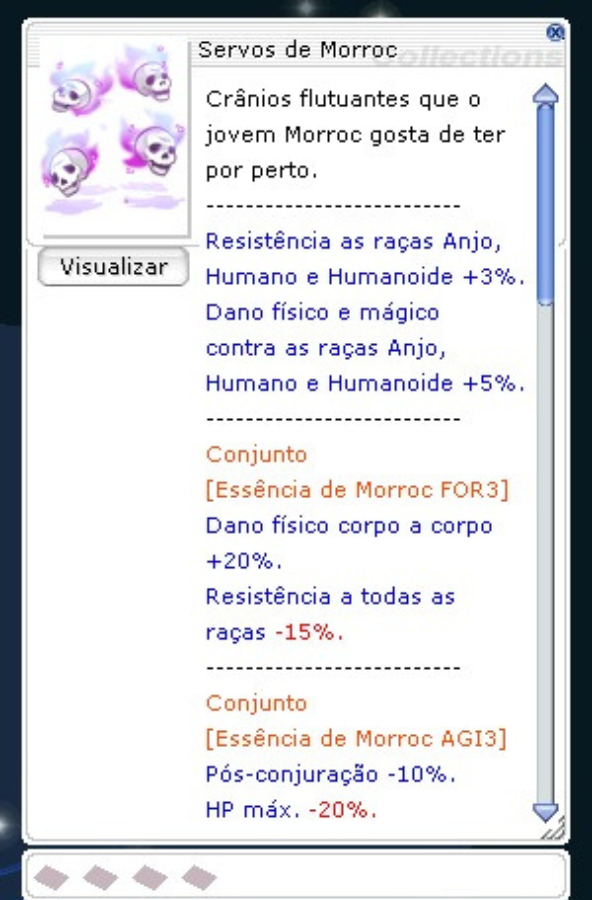Click the scroll down arrow
This screenshot has width=600, height=900.
coord(545,811)
